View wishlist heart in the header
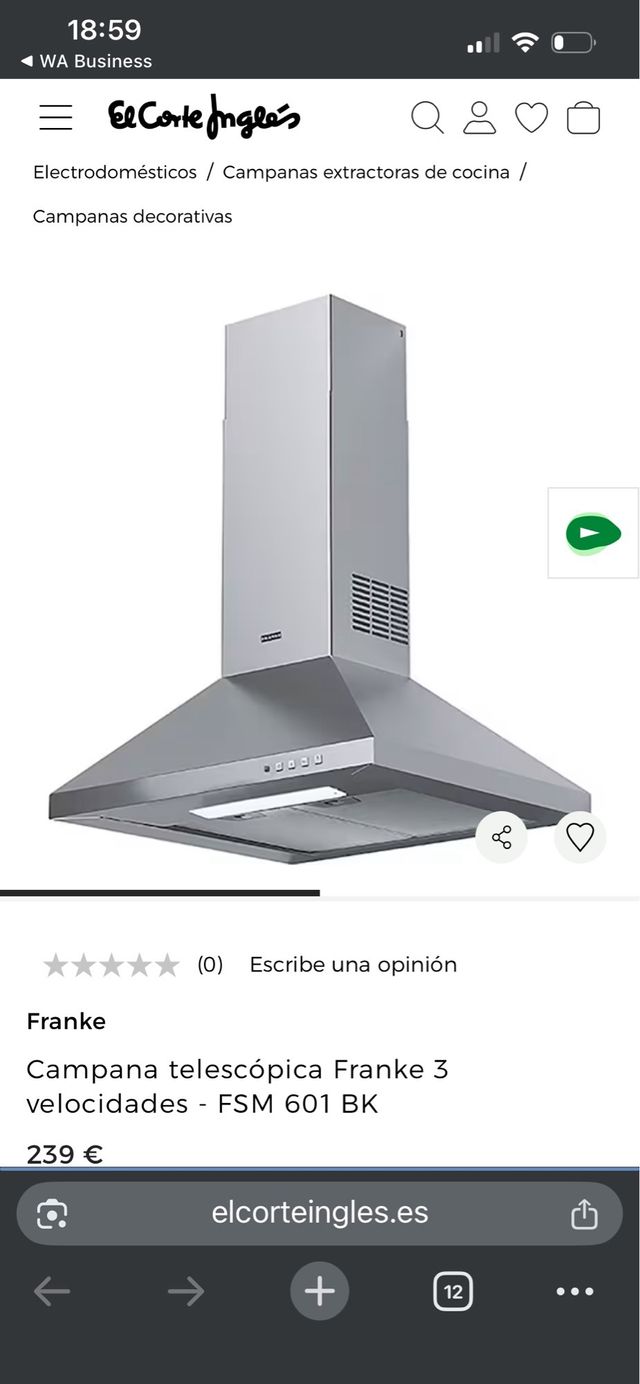The height and width of the screenshot is (1384, 640). tap(531, 118)
